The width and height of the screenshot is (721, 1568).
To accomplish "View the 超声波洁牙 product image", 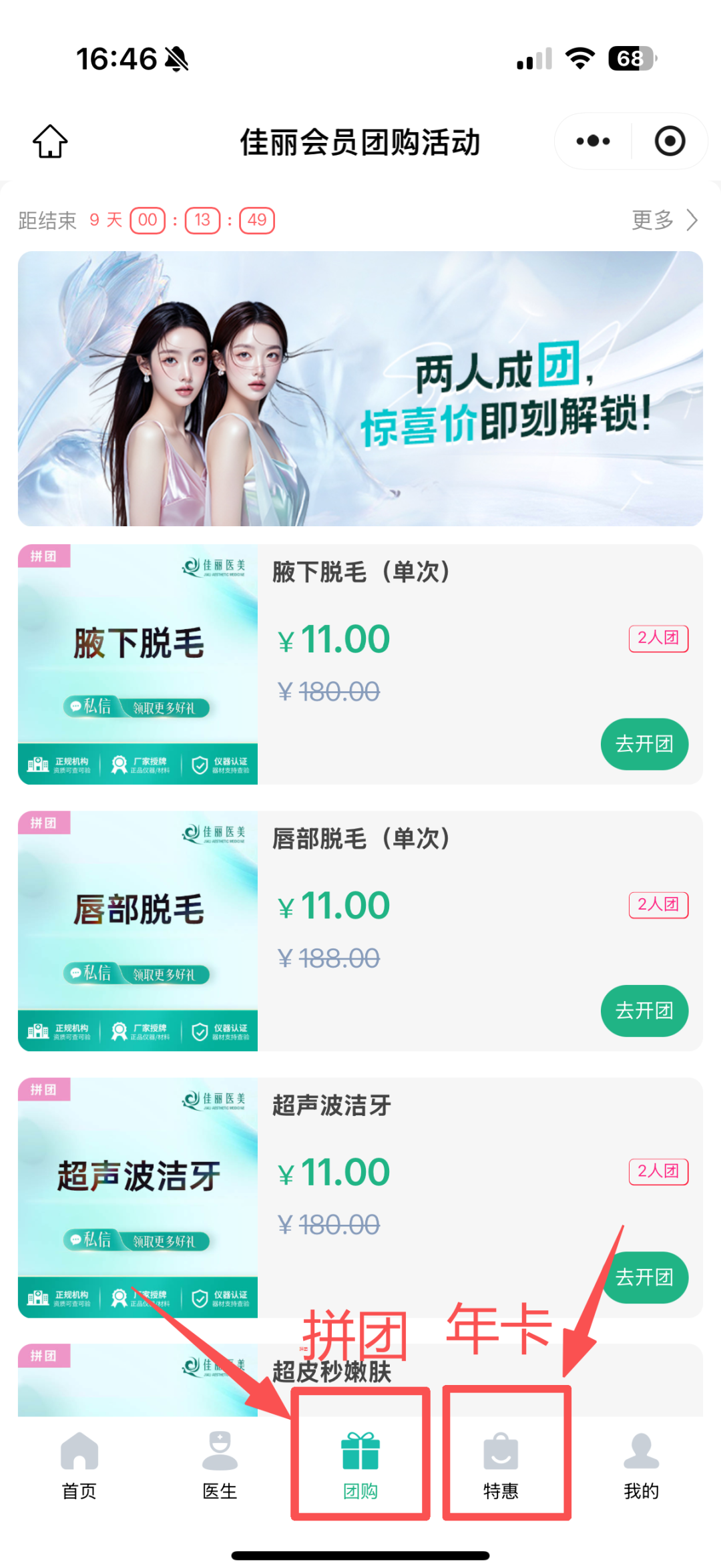I will (x=138, y=1197).
